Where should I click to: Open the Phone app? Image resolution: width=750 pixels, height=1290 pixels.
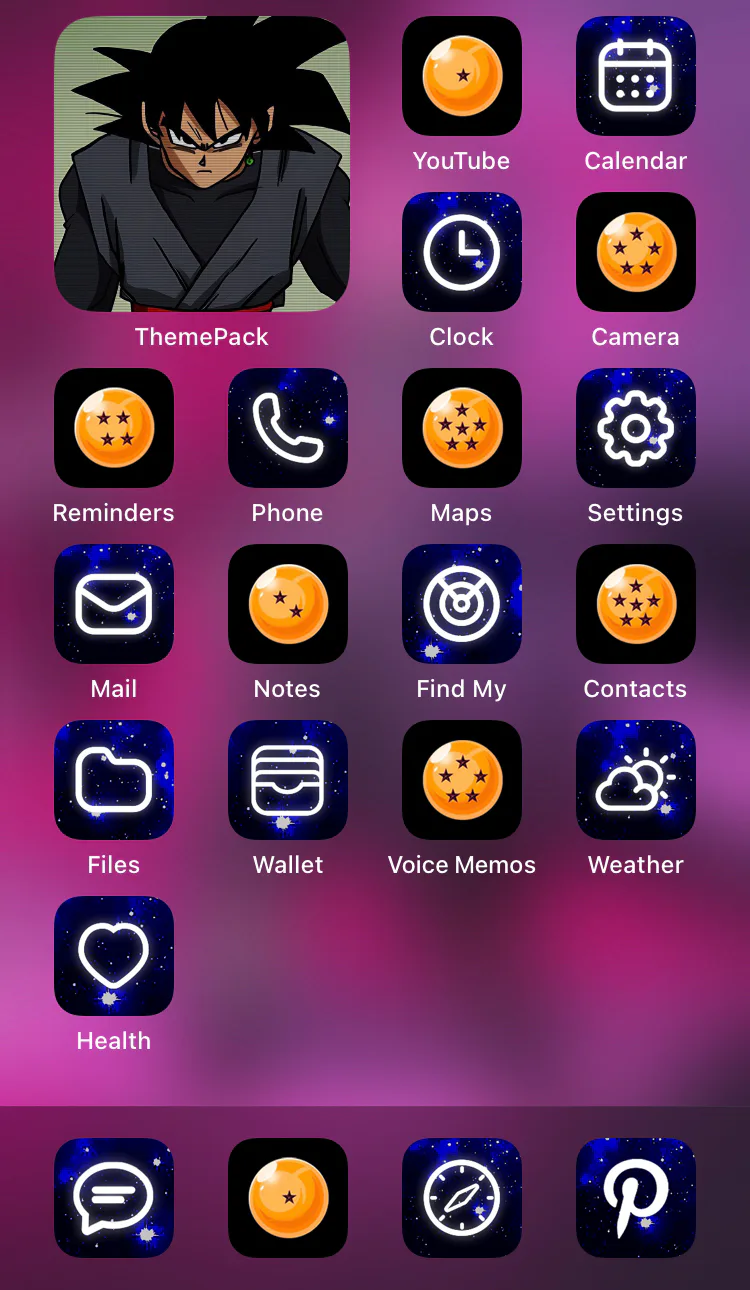(288, 428)
